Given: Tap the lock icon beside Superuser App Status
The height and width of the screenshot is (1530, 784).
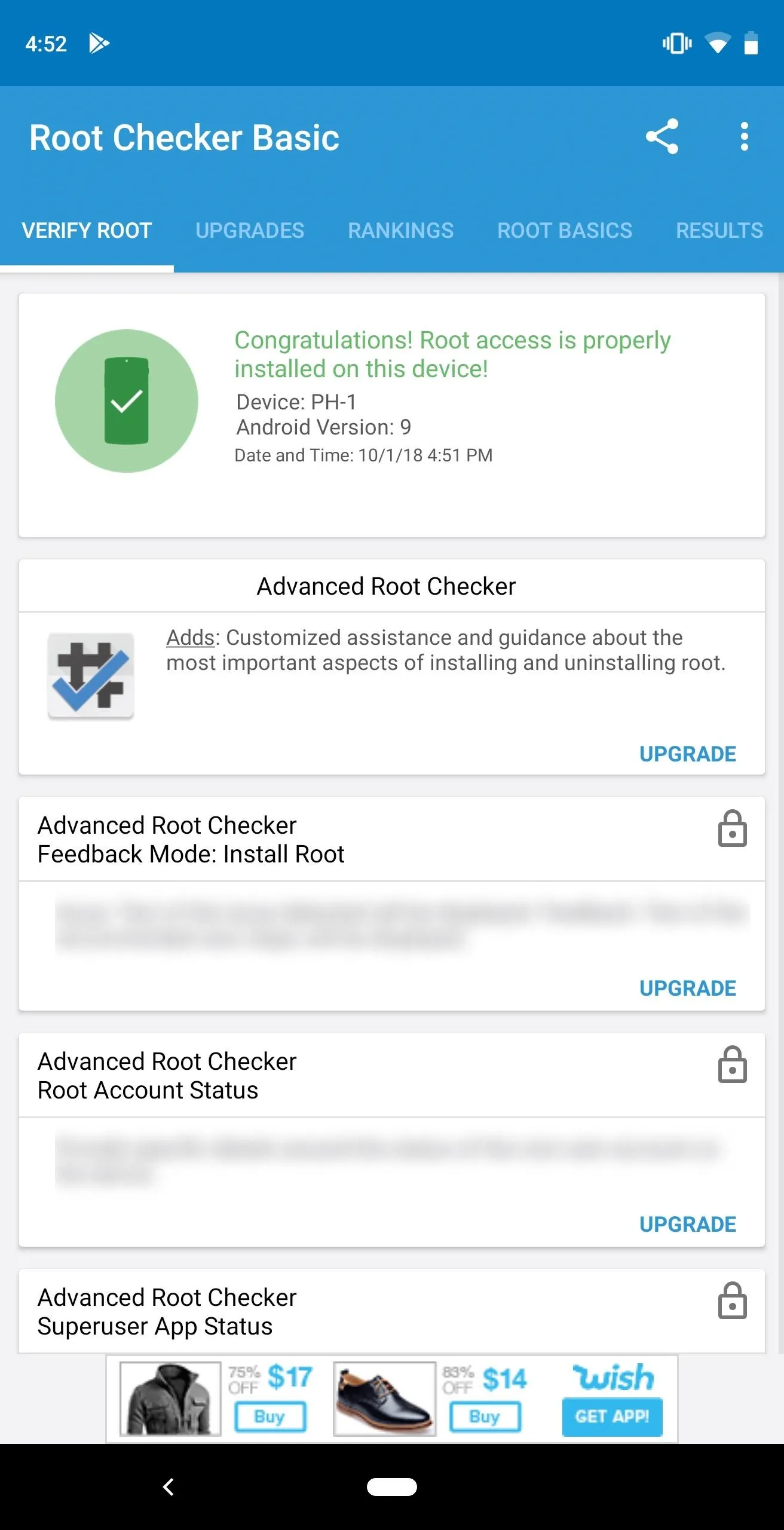Looking at the screenshot, I should click(x=733, y=1301).
